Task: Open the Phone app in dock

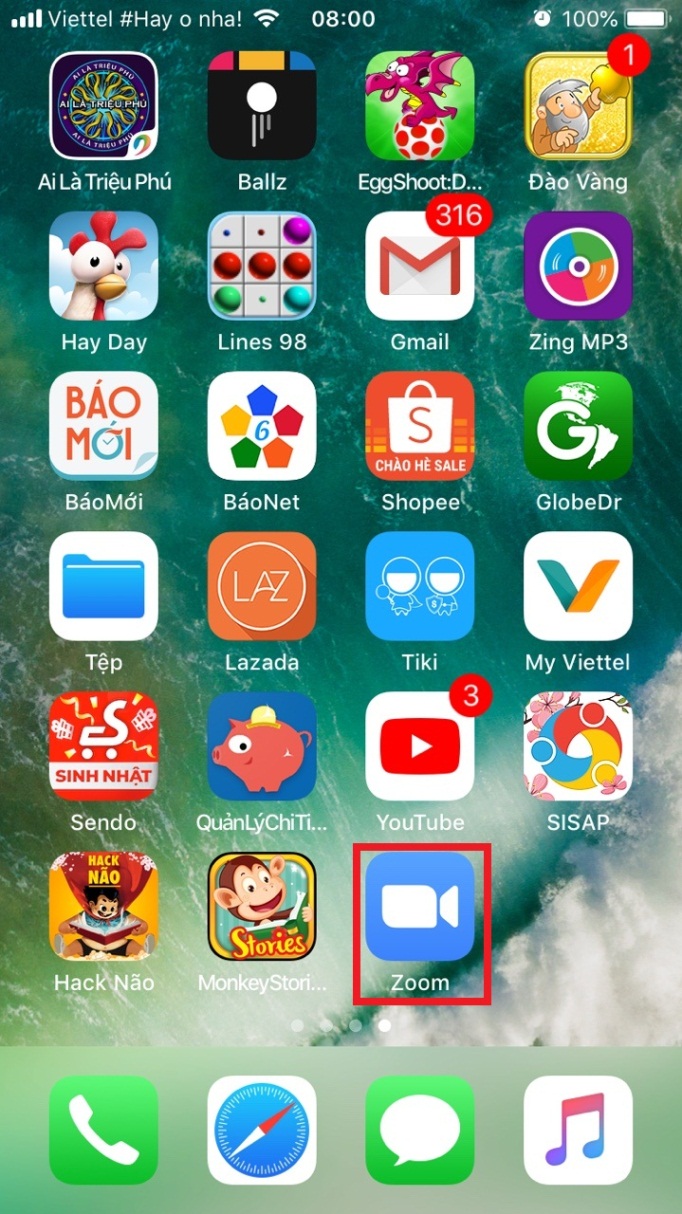Action: coord(104,1130)
